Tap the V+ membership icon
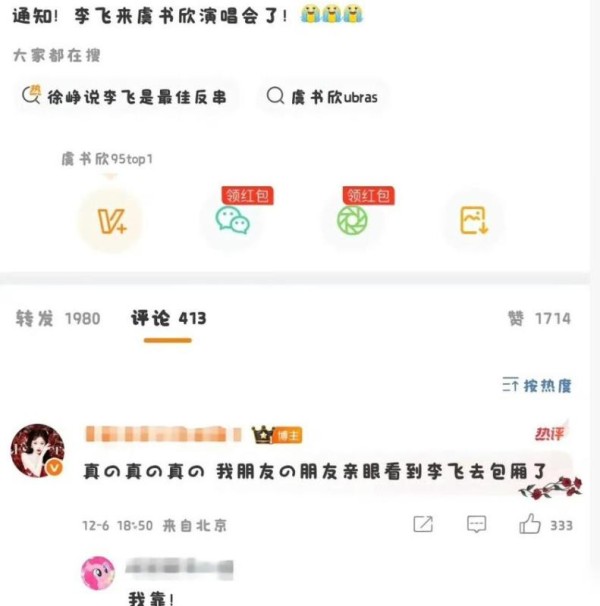 [110, 221]
